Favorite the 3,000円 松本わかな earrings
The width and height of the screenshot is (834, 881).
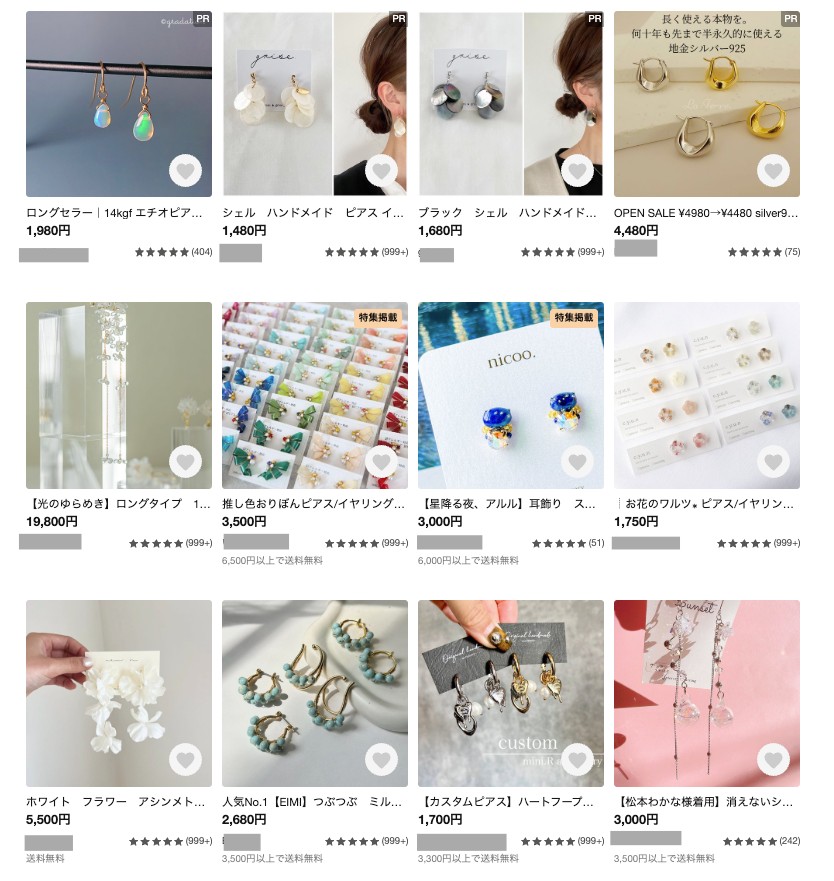pos(772,760)
